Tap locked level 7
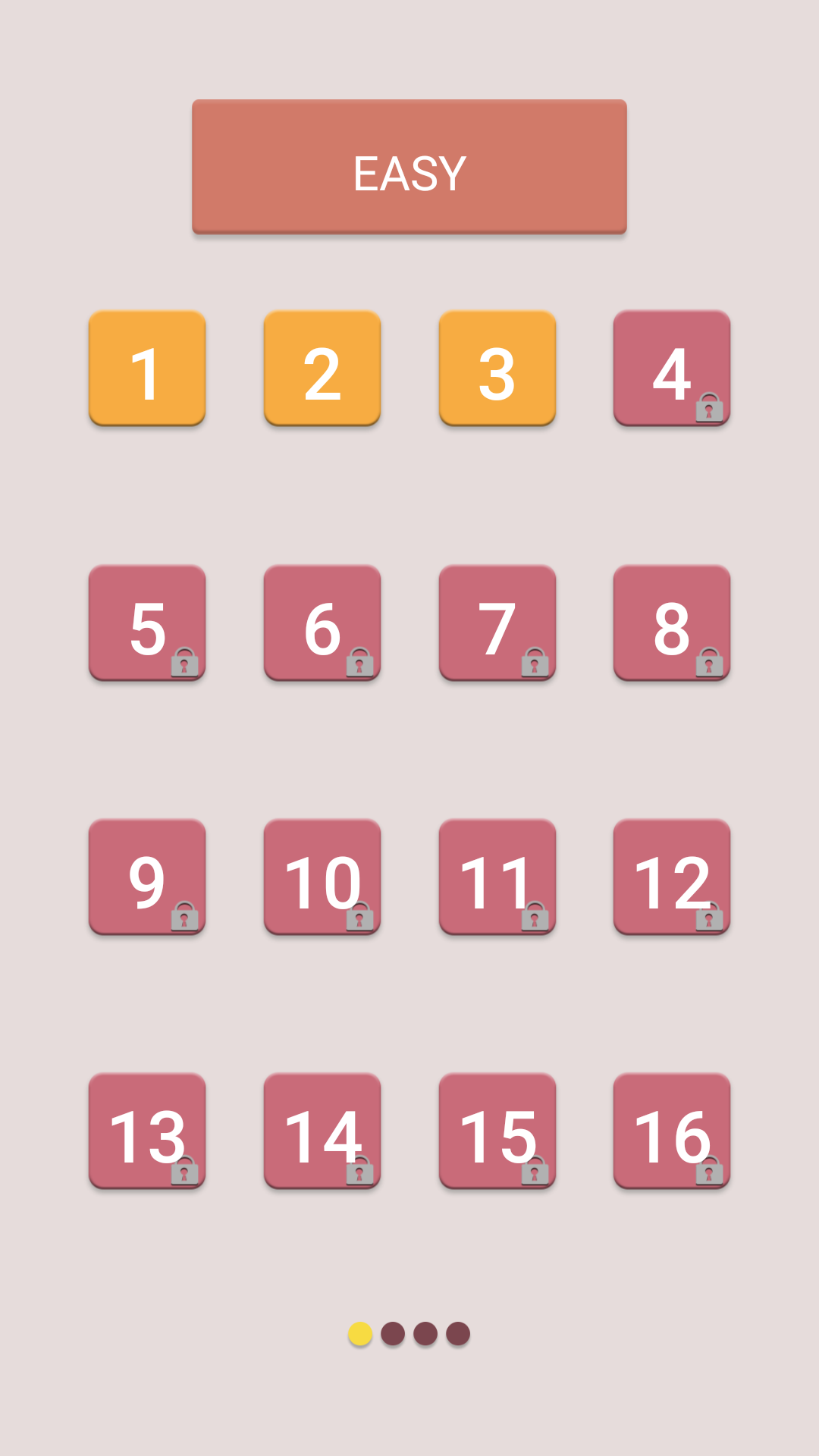The image size is (819, 1456). (497, 622)
